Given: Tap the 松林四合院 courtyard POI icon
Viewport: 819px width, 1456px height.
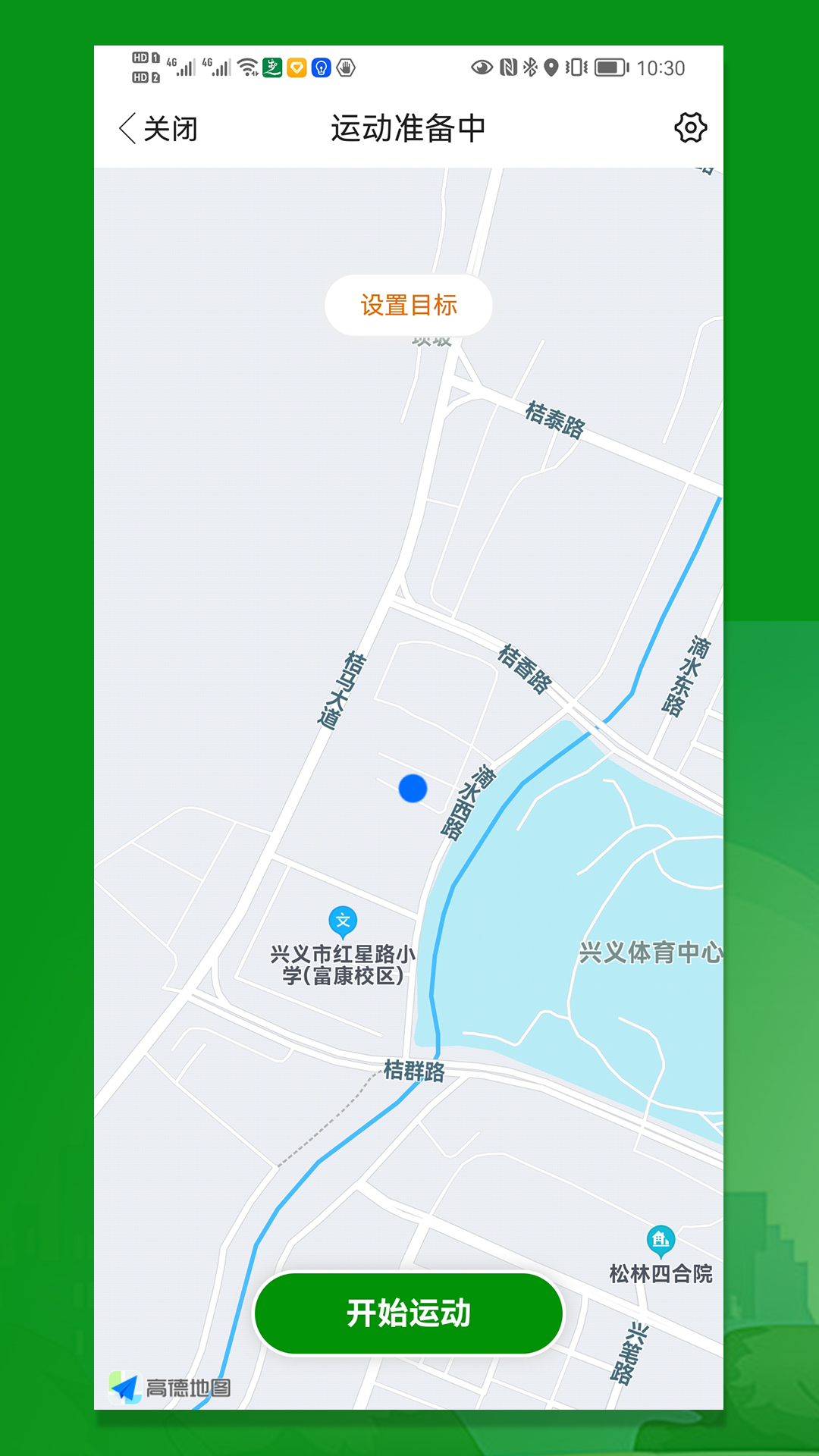Looking at the screenshot, I should point(659,1234).
